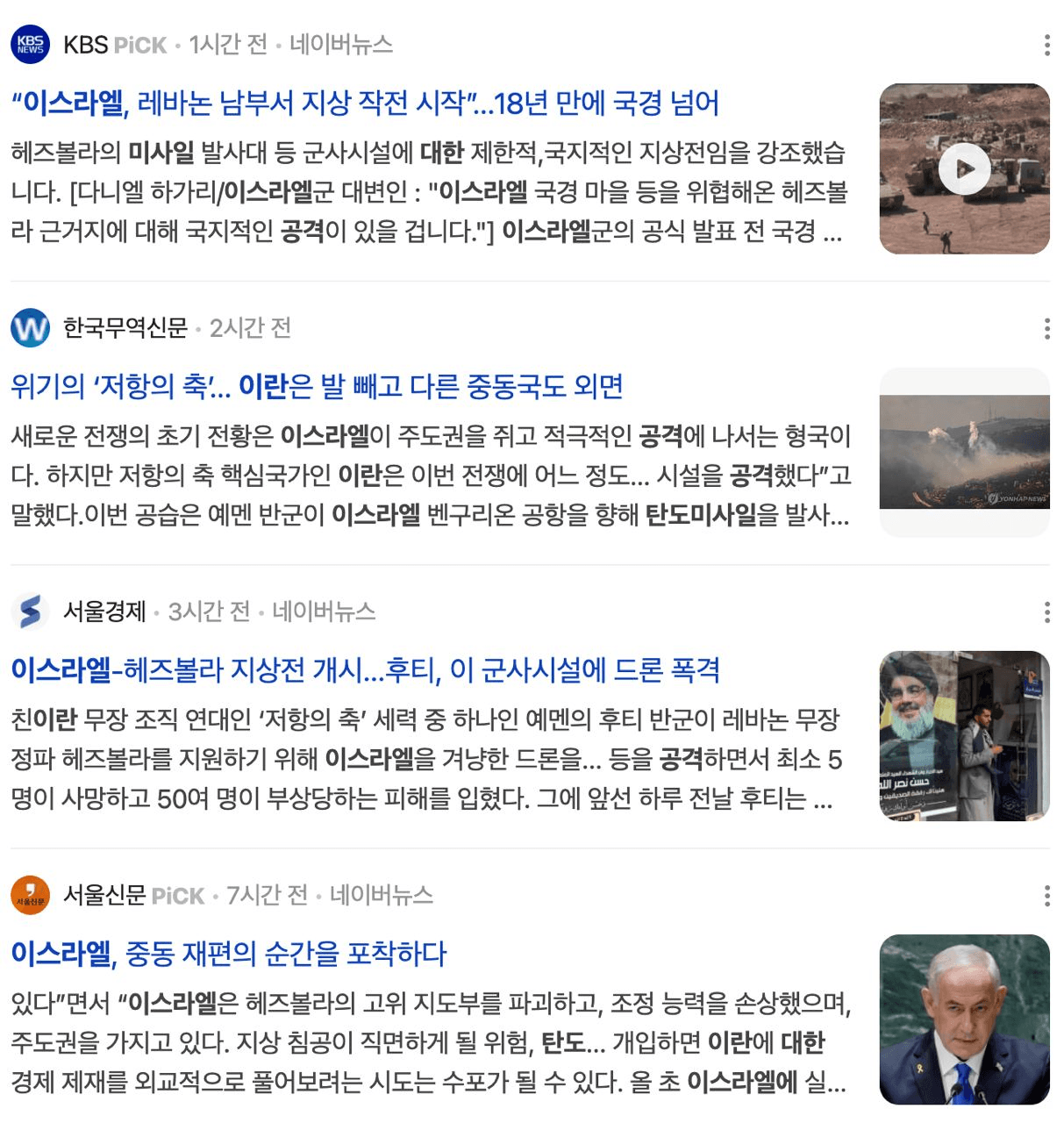Image resolution: width=1064 pixels, height=1123 pixels.
Task: Open the overflow menu for the 서울신문 article
Action: point(1046,896)
